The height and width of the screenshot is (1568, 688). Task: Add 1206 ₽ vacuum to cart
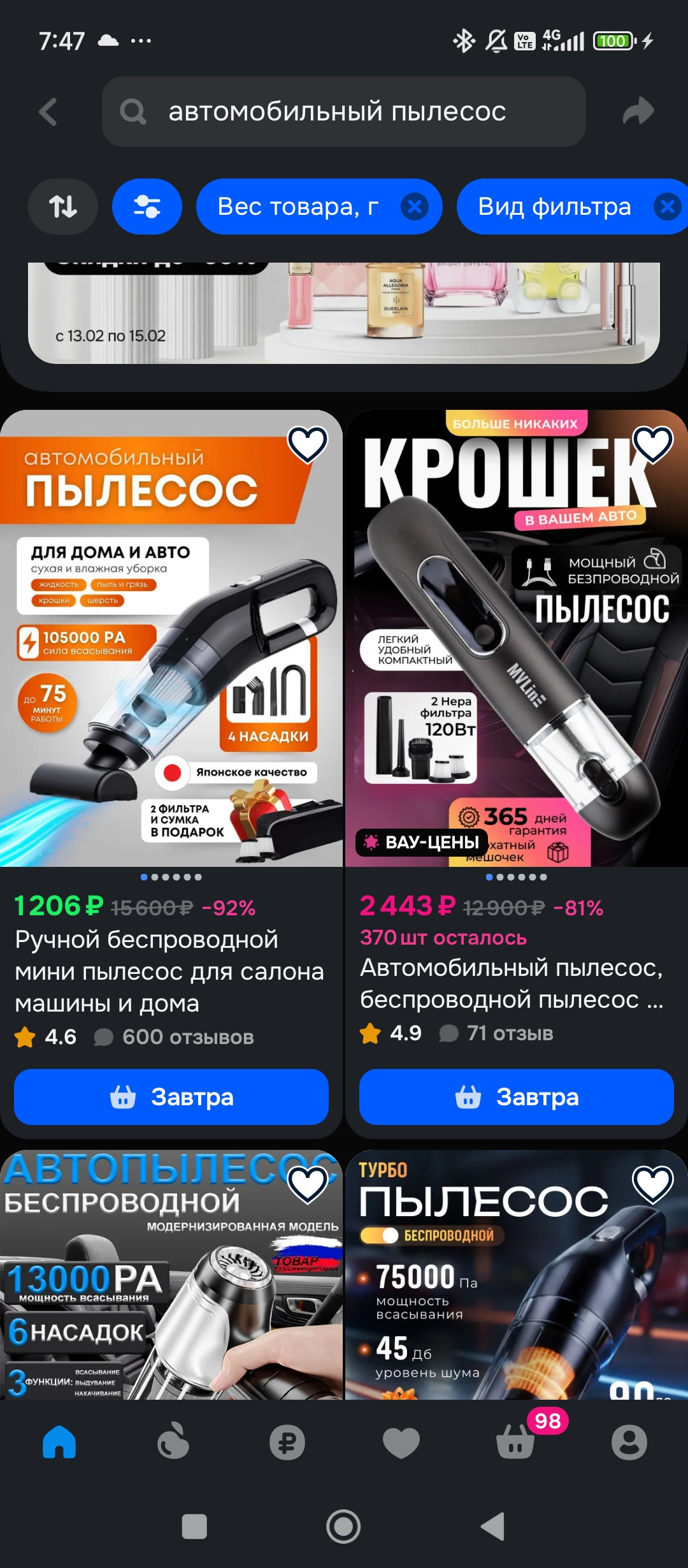pos(171,1097)
